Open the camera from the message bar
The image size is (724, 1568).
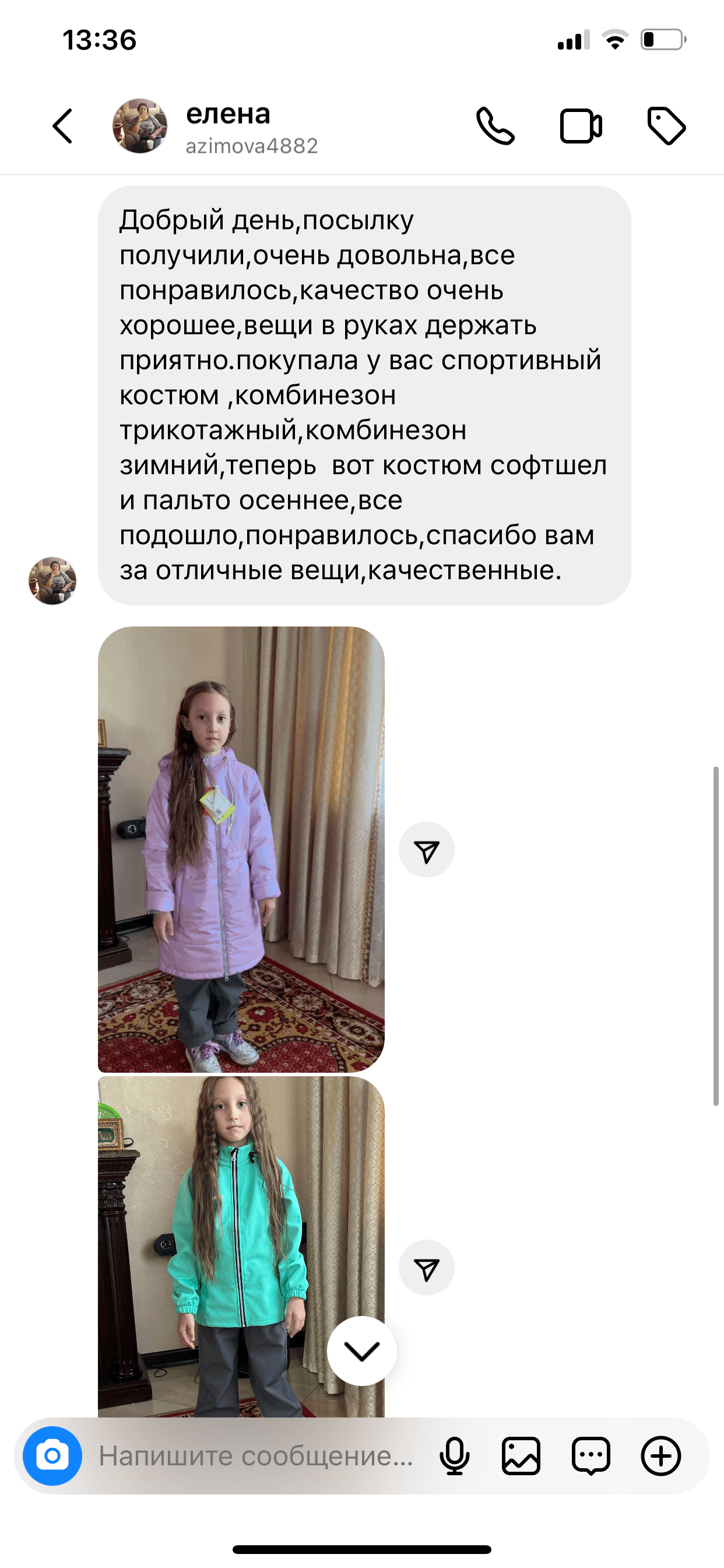pyautogui.click(x=52, y=1456)
